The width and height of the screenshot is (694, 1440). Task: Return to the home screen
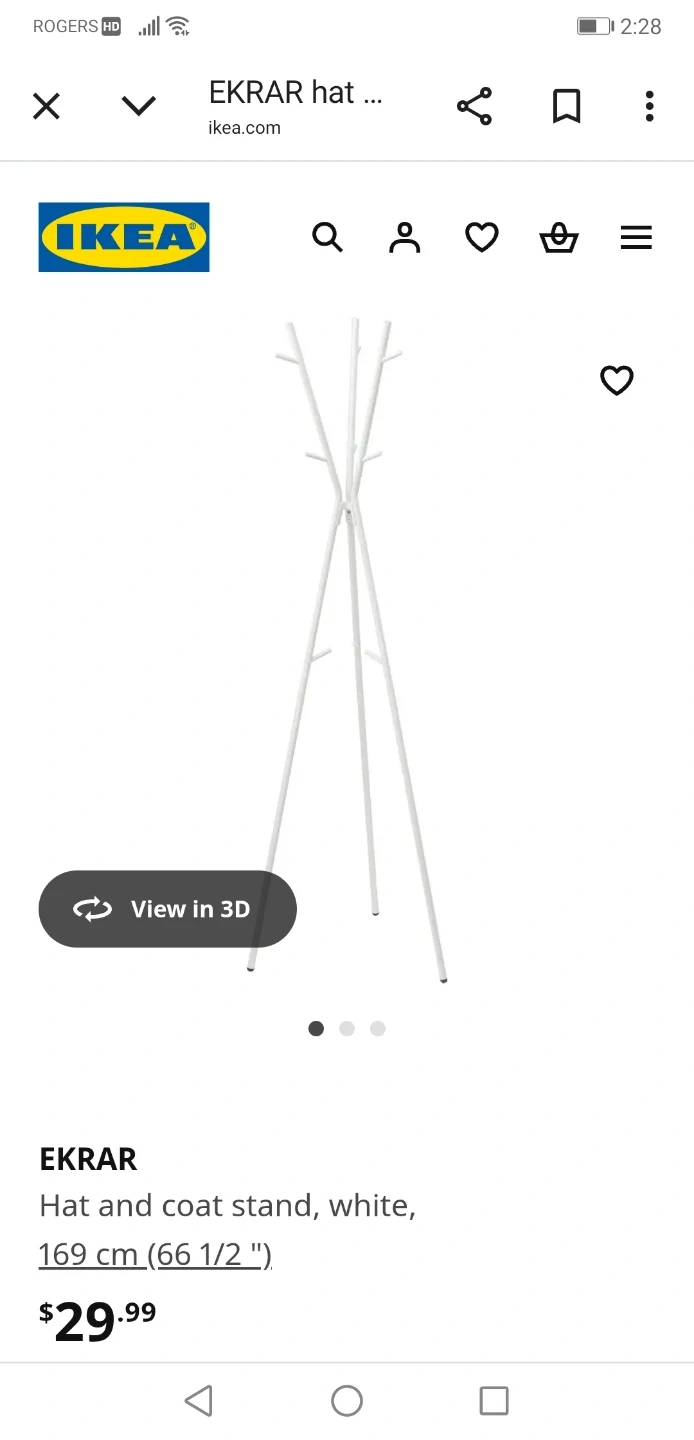[347, 1400]
